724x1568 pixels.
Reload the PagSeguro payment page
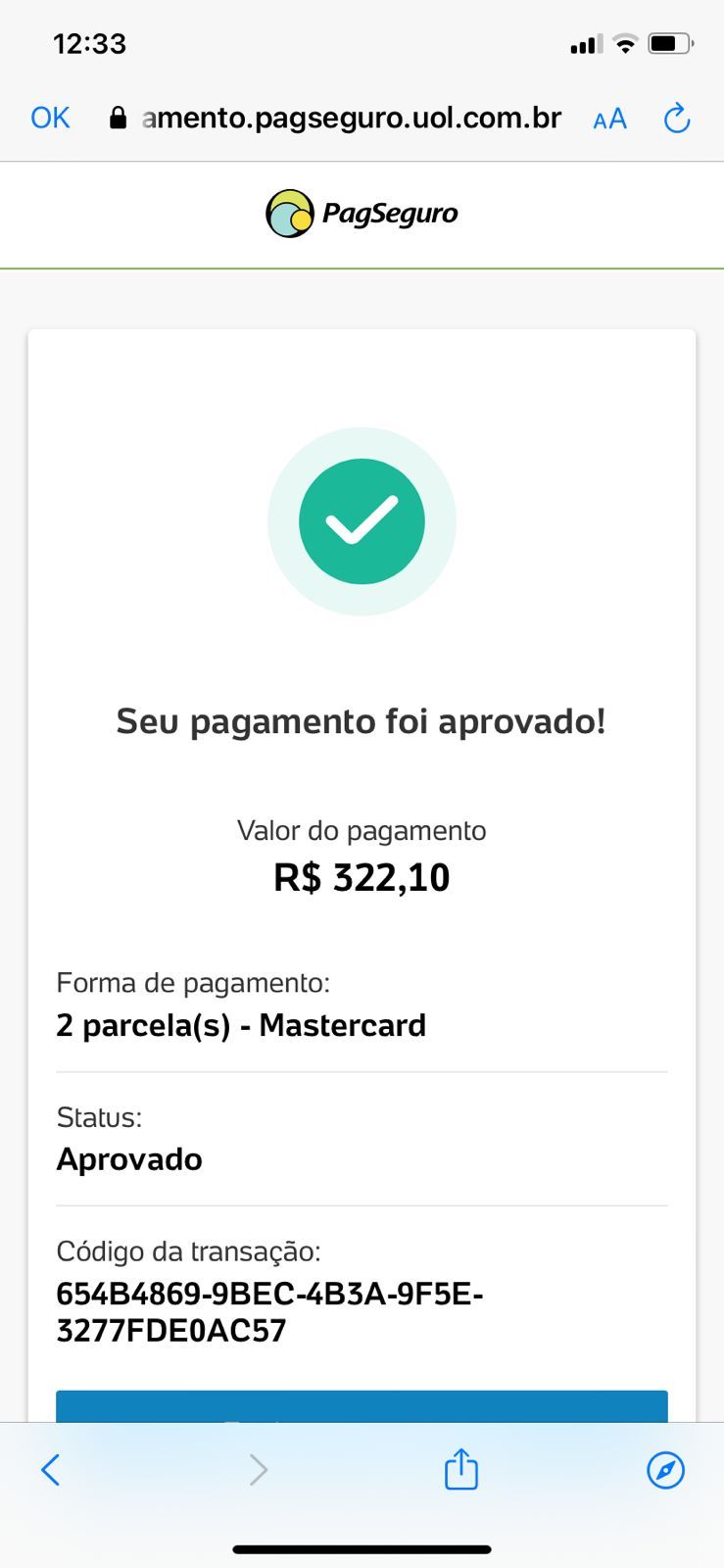coord(677,120)
